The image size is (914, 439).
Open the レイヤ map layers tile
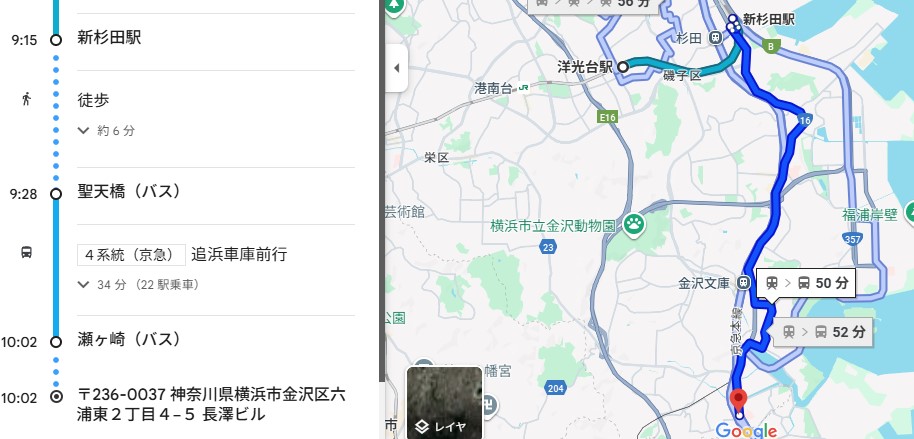pyautogui.click(x=443, y=403)
